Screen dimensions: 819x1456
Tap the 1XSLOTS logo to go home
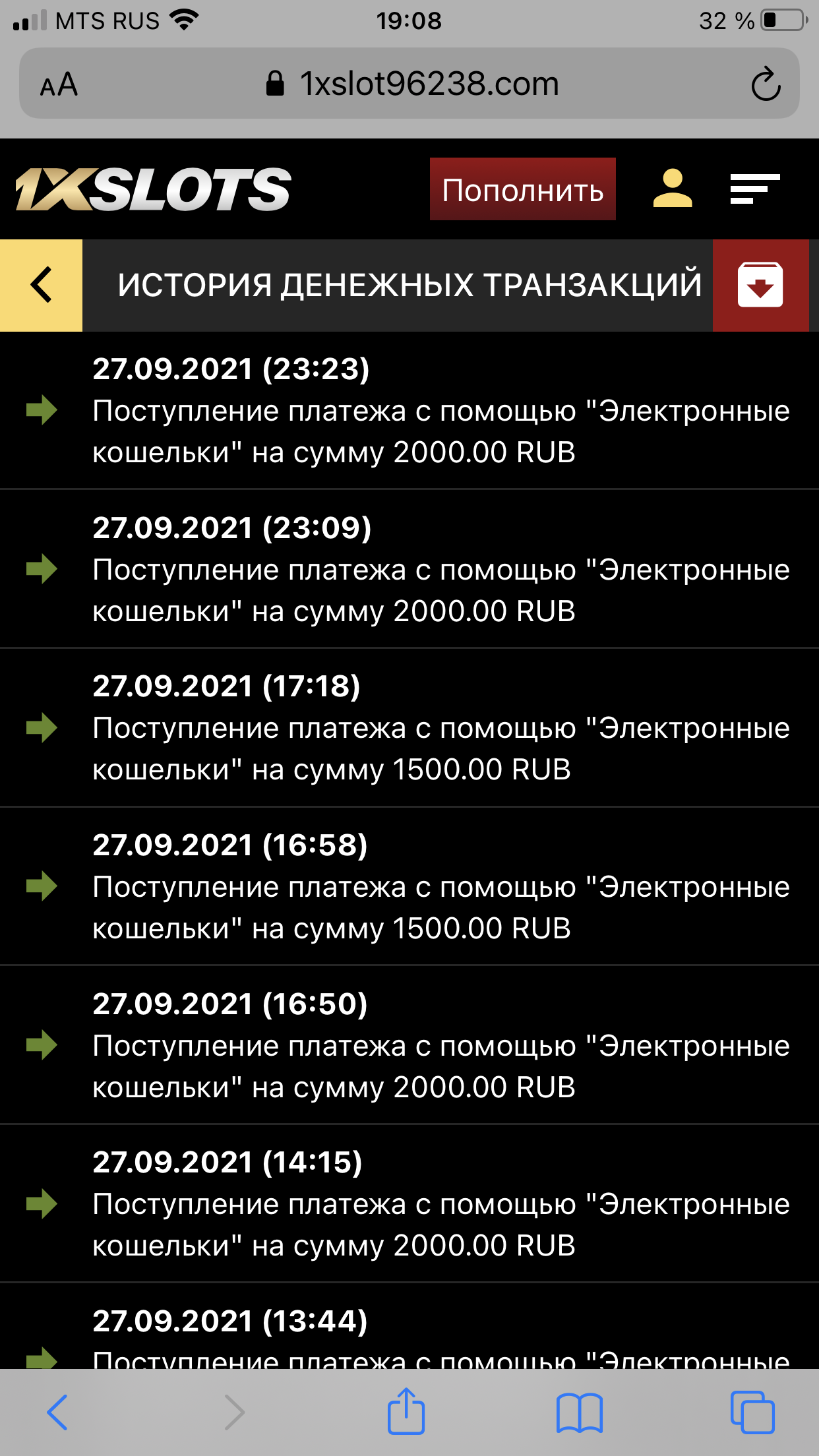tap(153, 189)
